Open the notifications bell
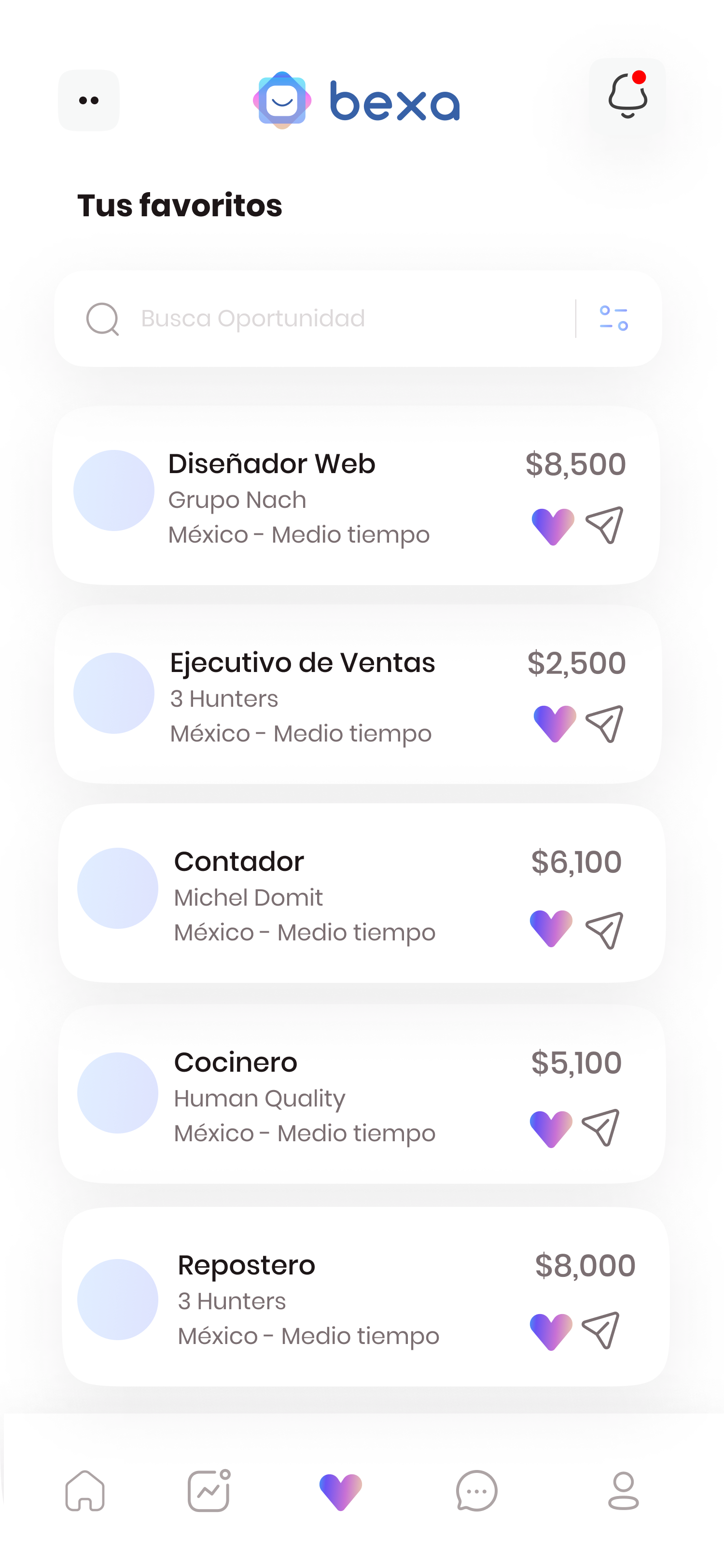Viewport: 724px width, 1568px height. [x=627, y=96]
